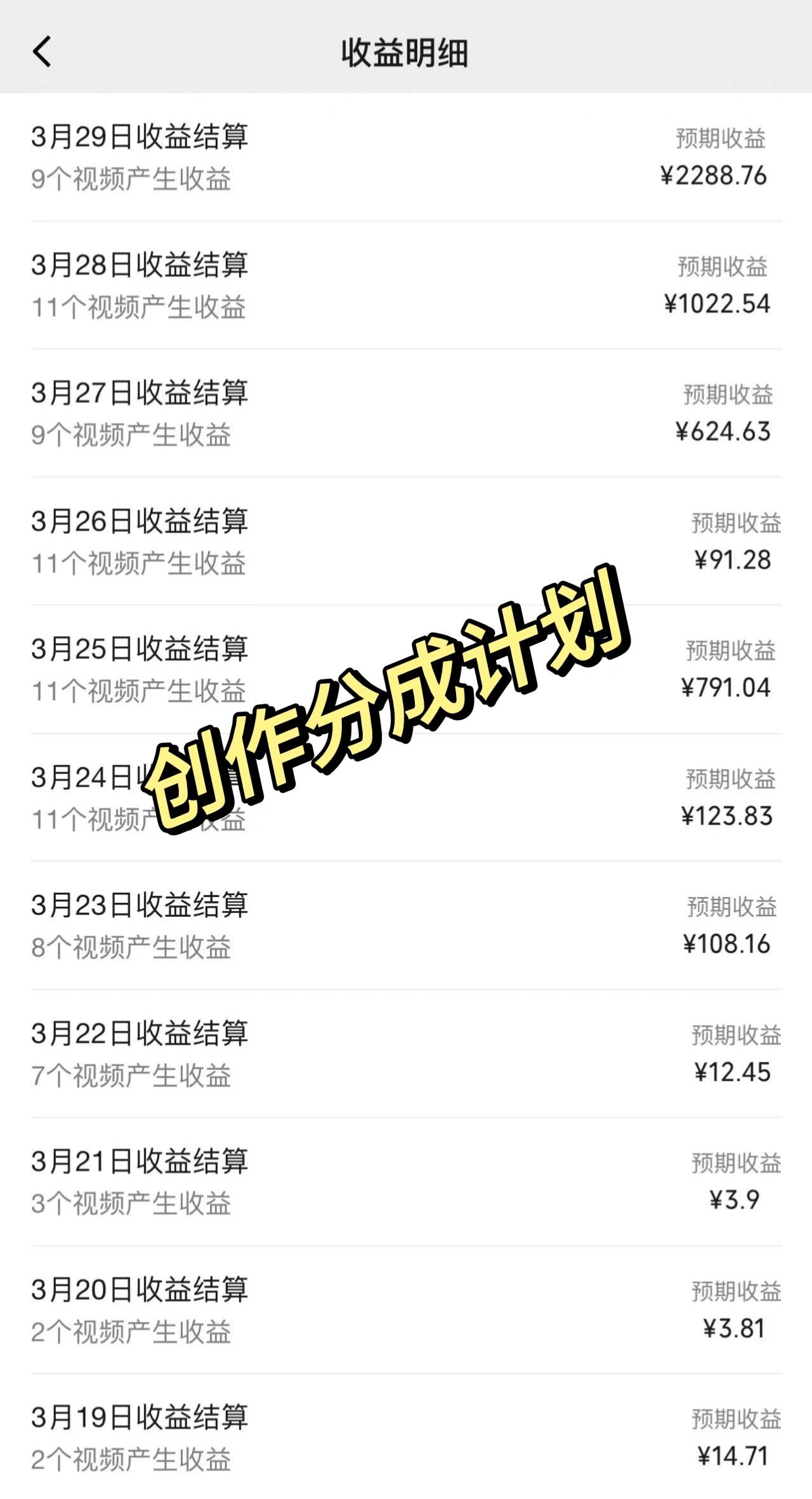Viewport: 812px width, 1499px height.
Task: Open the 3月20日收益结算 details
Action: (x=140, y=1309)
